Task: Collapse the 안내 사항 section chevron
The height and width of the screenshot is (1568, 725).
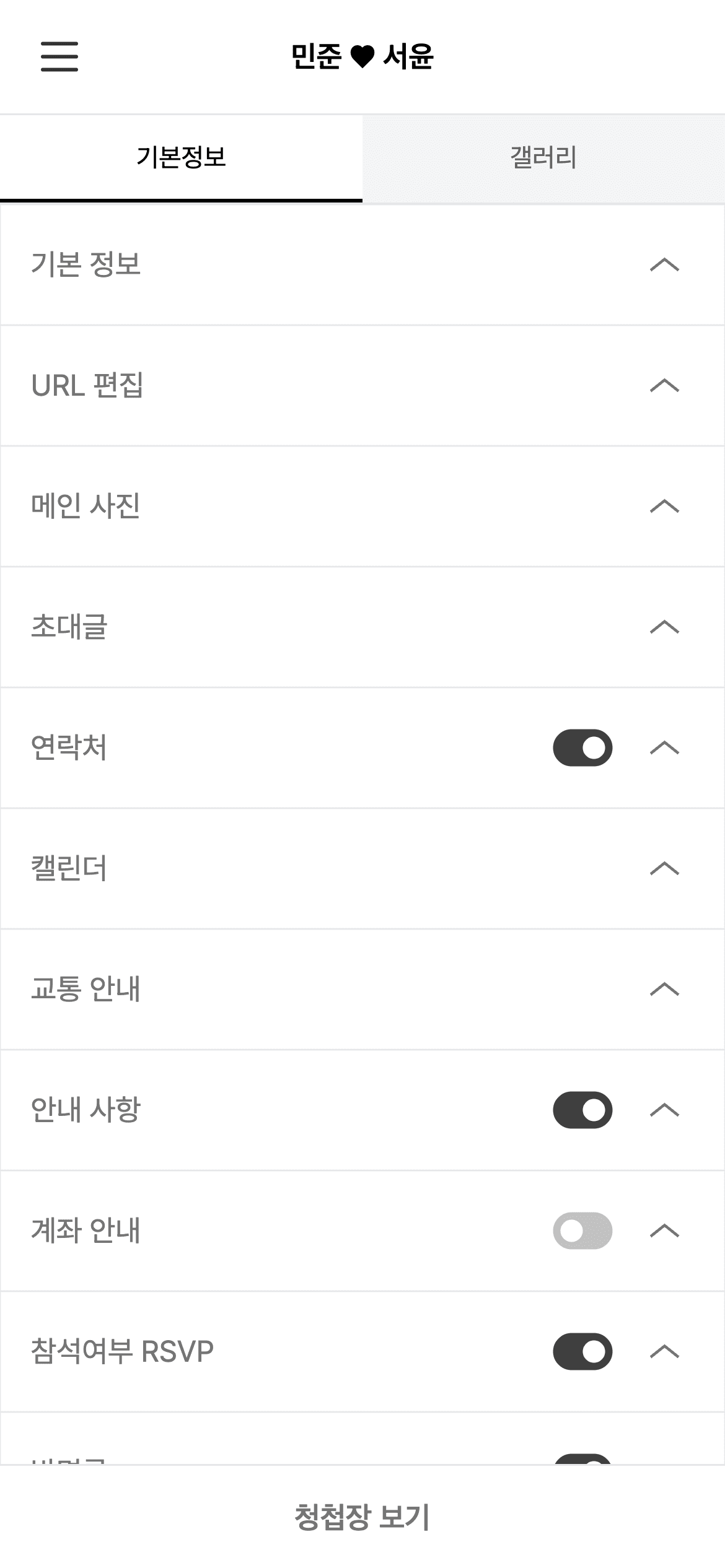Action: (x=664, y=1110)
